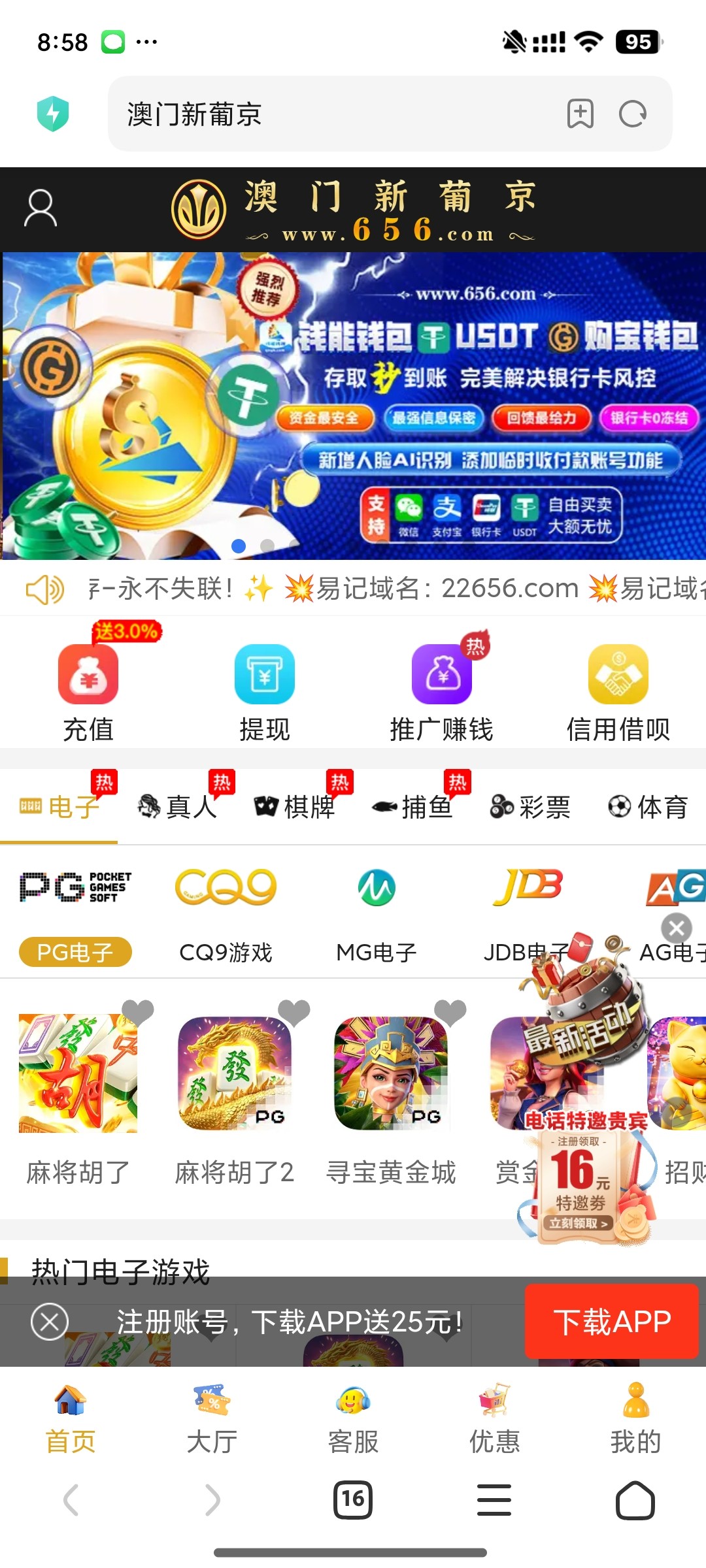The width and height of the screenshot is (706, 1568).
Task: Reload the page with the refresh icon
Action: 632,114
